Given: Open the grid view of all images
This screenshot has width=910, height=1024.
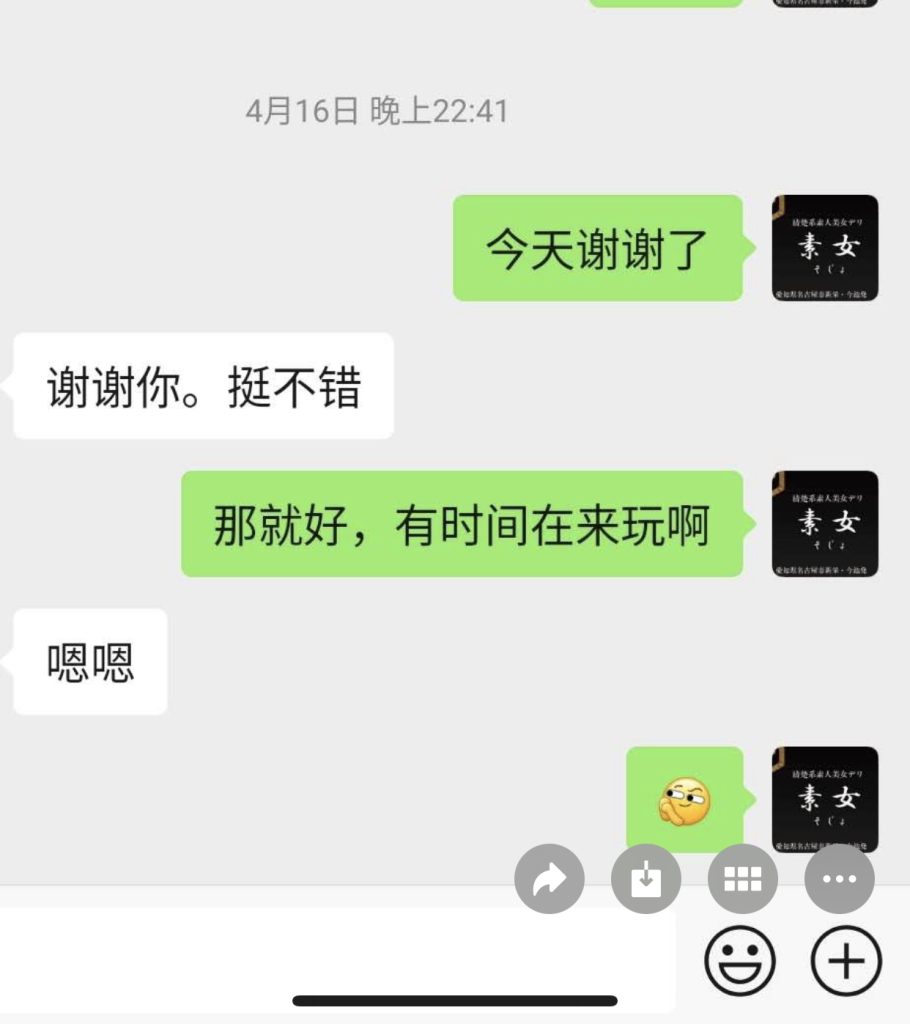Looking at the screenshot, I should [x=742, y=879].
